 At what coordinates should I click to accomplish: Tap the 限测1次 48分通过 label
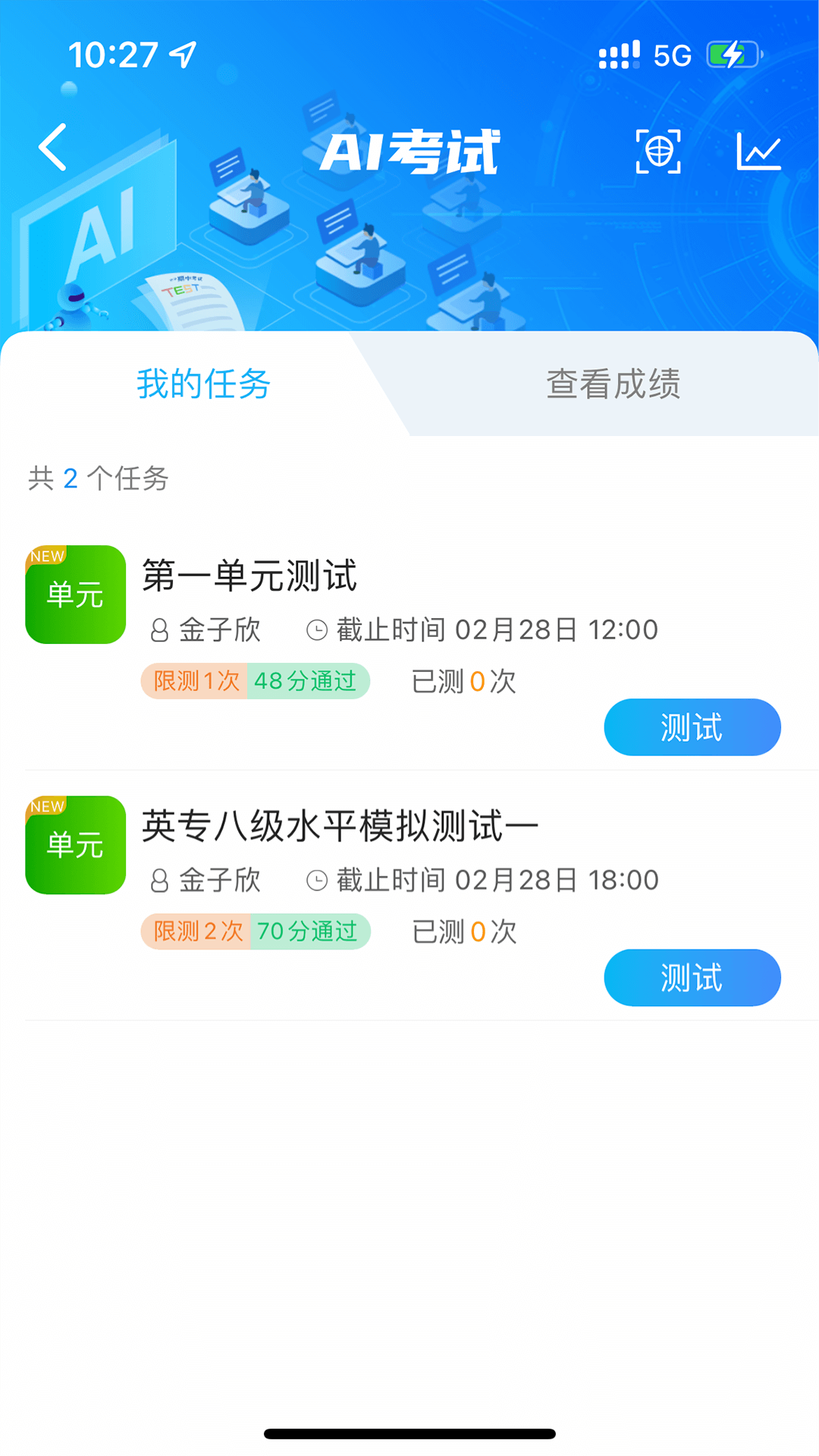[255, 681]
